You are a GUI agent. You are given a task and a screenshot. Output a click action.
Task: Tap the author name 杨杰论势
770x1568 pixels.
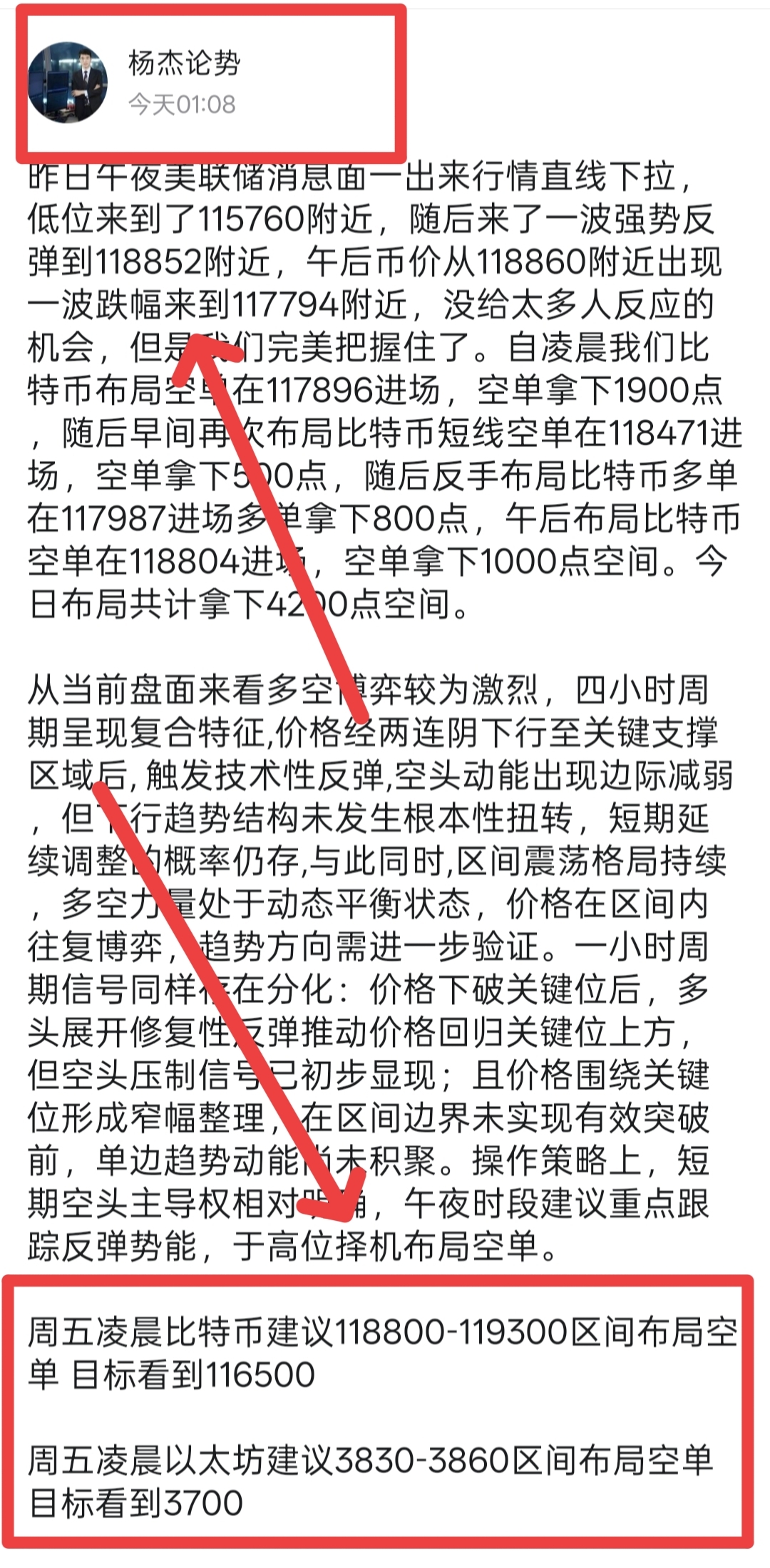(x=184, y=63)
